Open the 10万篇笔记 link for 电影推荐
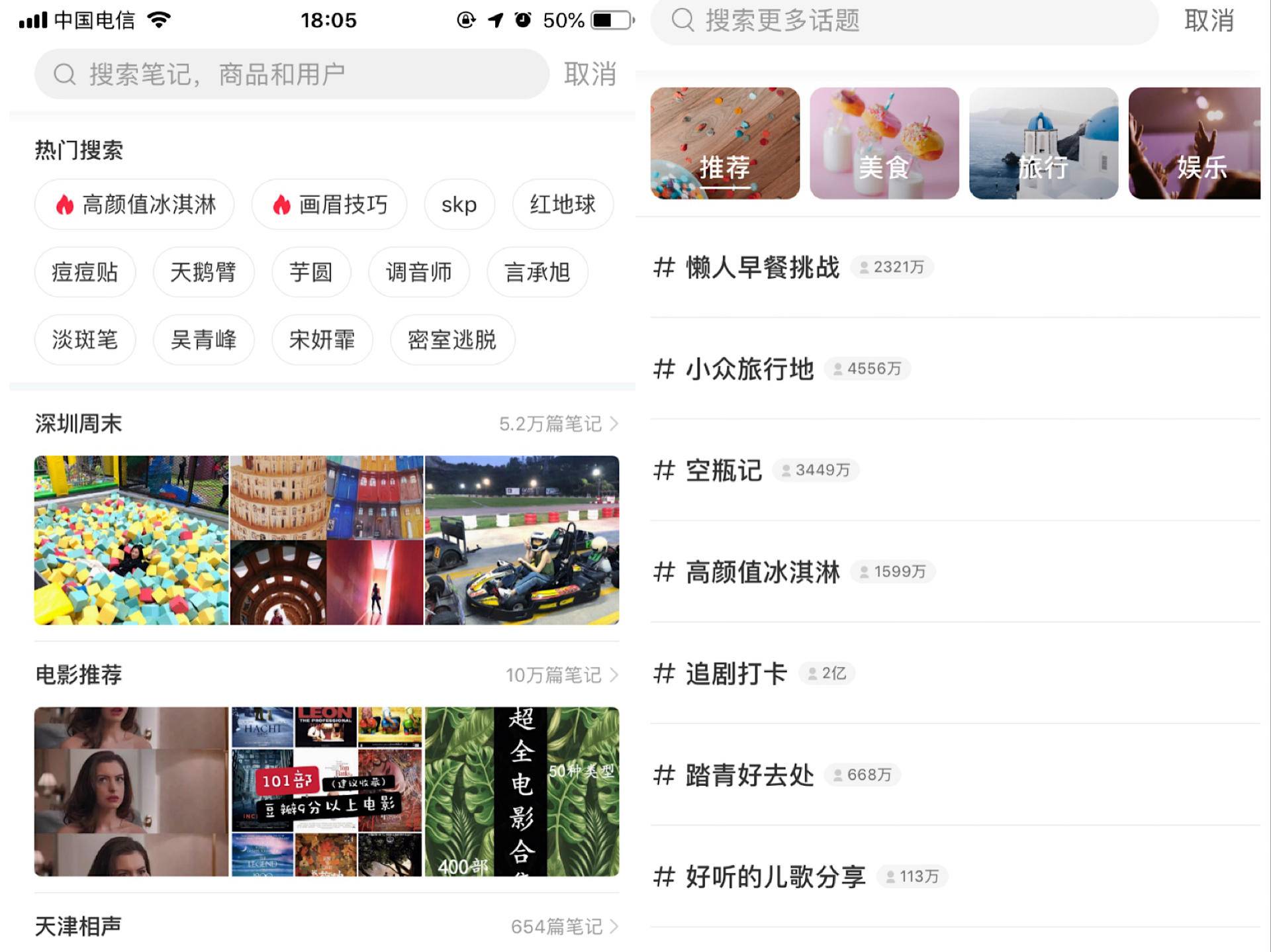This screenshot has height=952, width=1271. [561, 675]
